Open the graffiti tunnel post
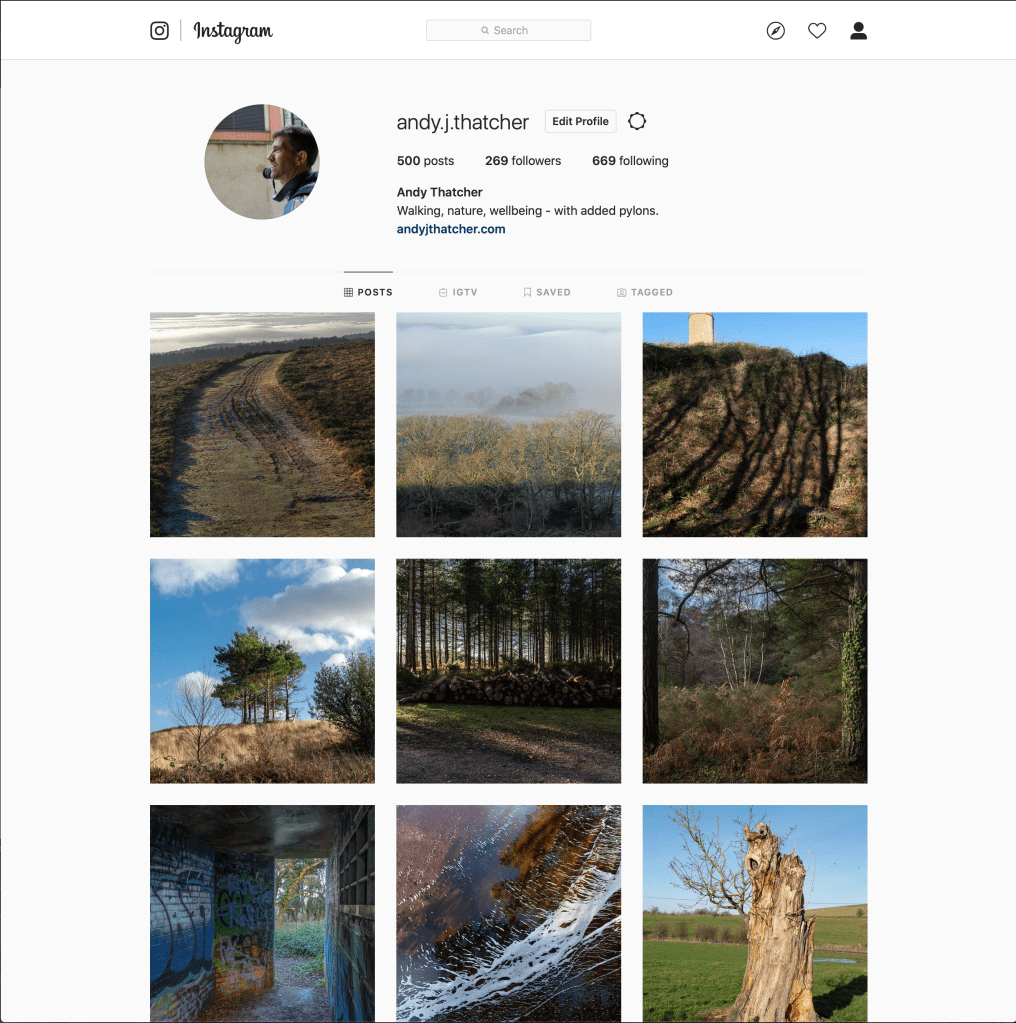Screen dimensions: 1016x1023 click(262, 912)
